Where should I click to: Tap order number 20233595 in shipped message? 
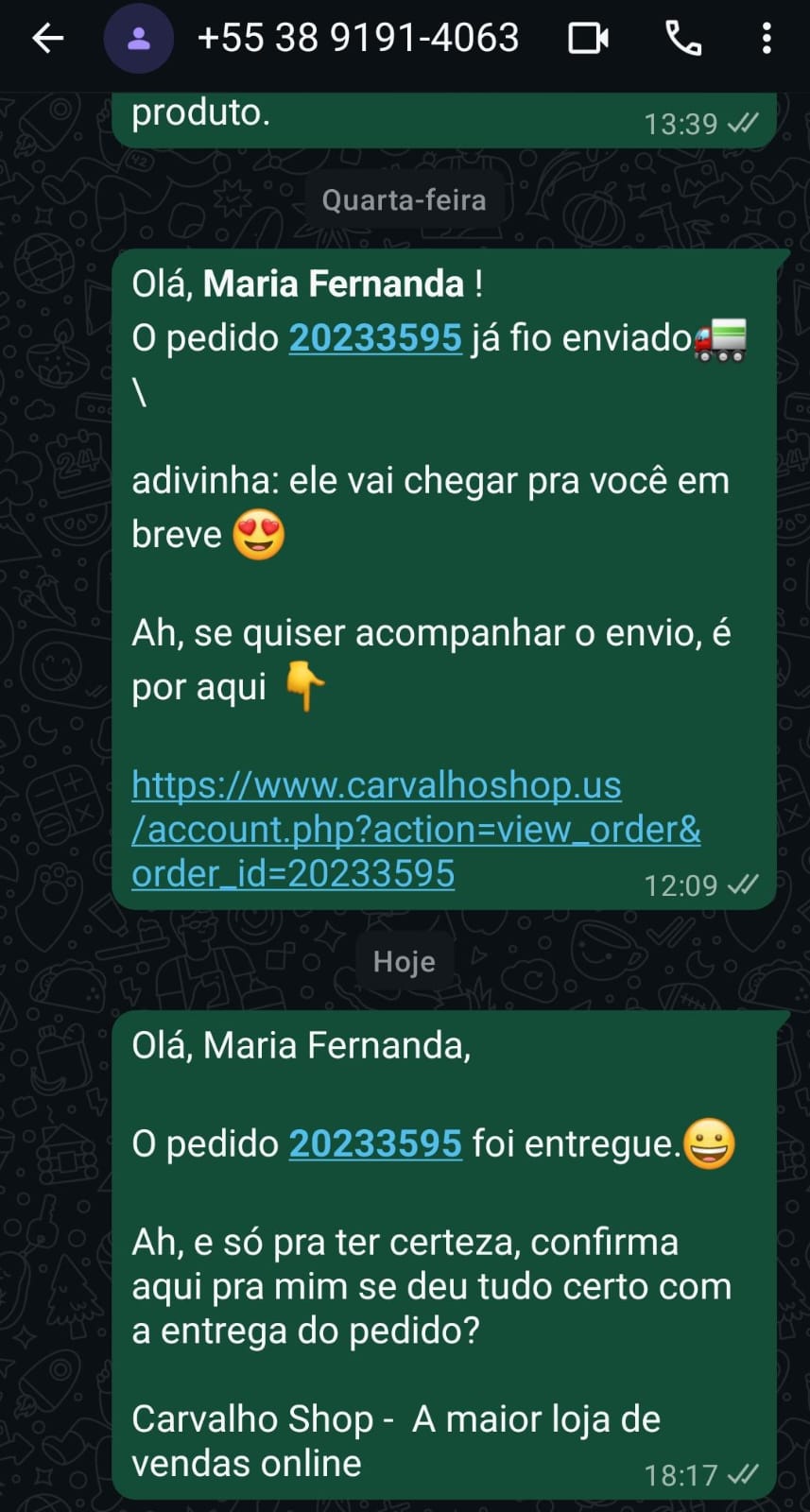pos(374,338)
